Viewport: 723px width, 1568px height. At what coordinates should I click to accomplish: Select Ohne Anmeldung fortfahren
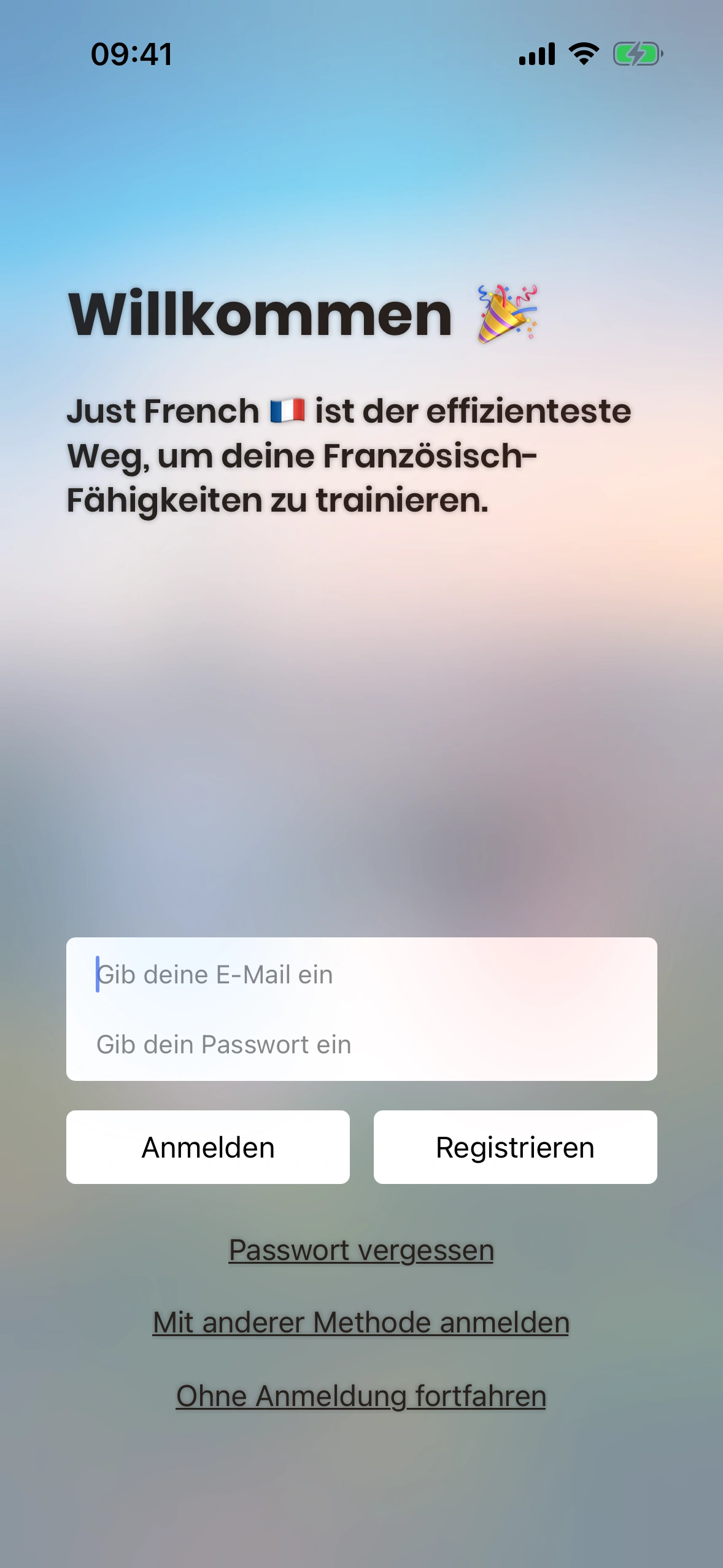pyautogui.click(x=361, y=1396)
